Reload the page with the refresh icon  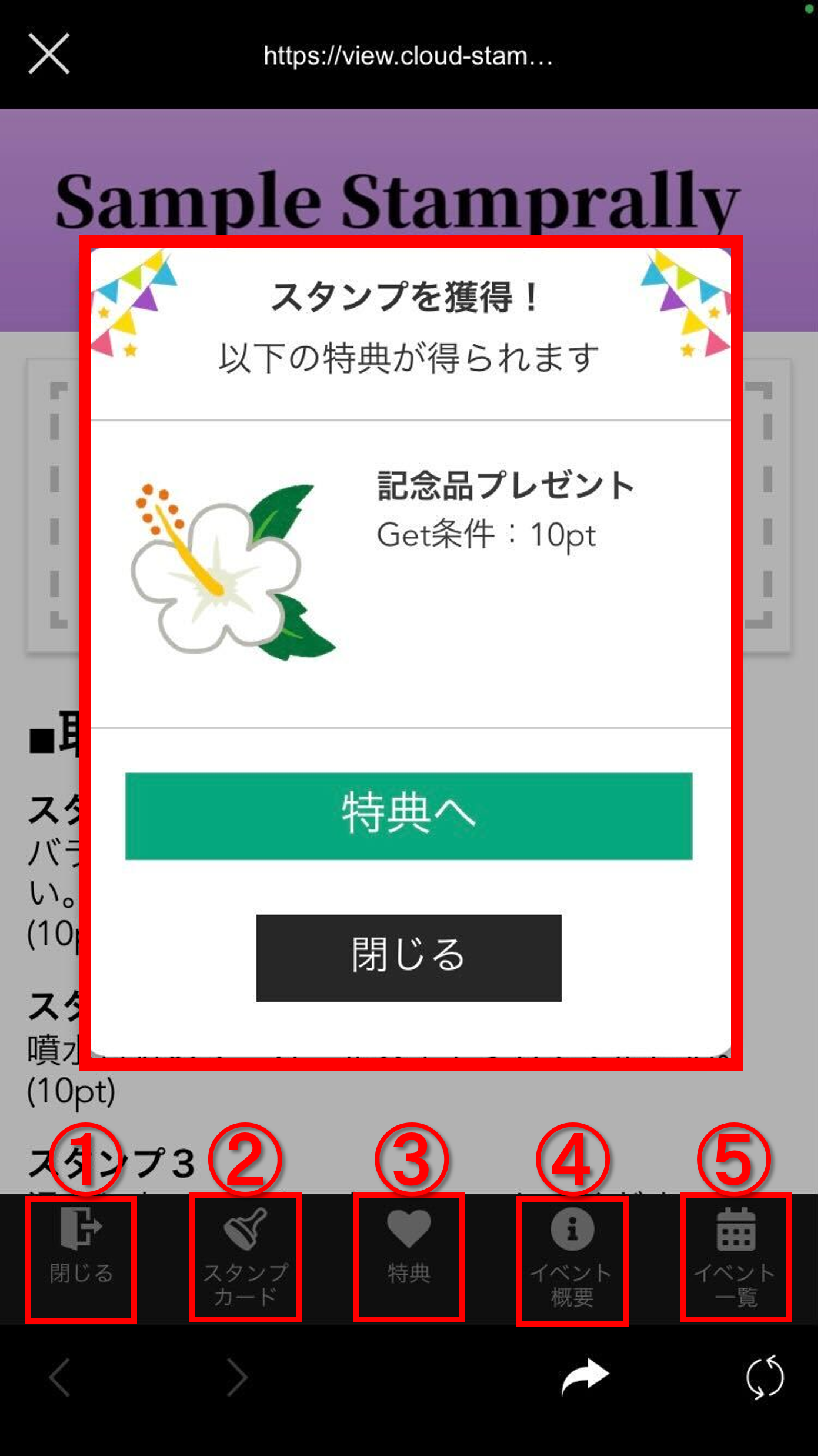[765, 1377]
